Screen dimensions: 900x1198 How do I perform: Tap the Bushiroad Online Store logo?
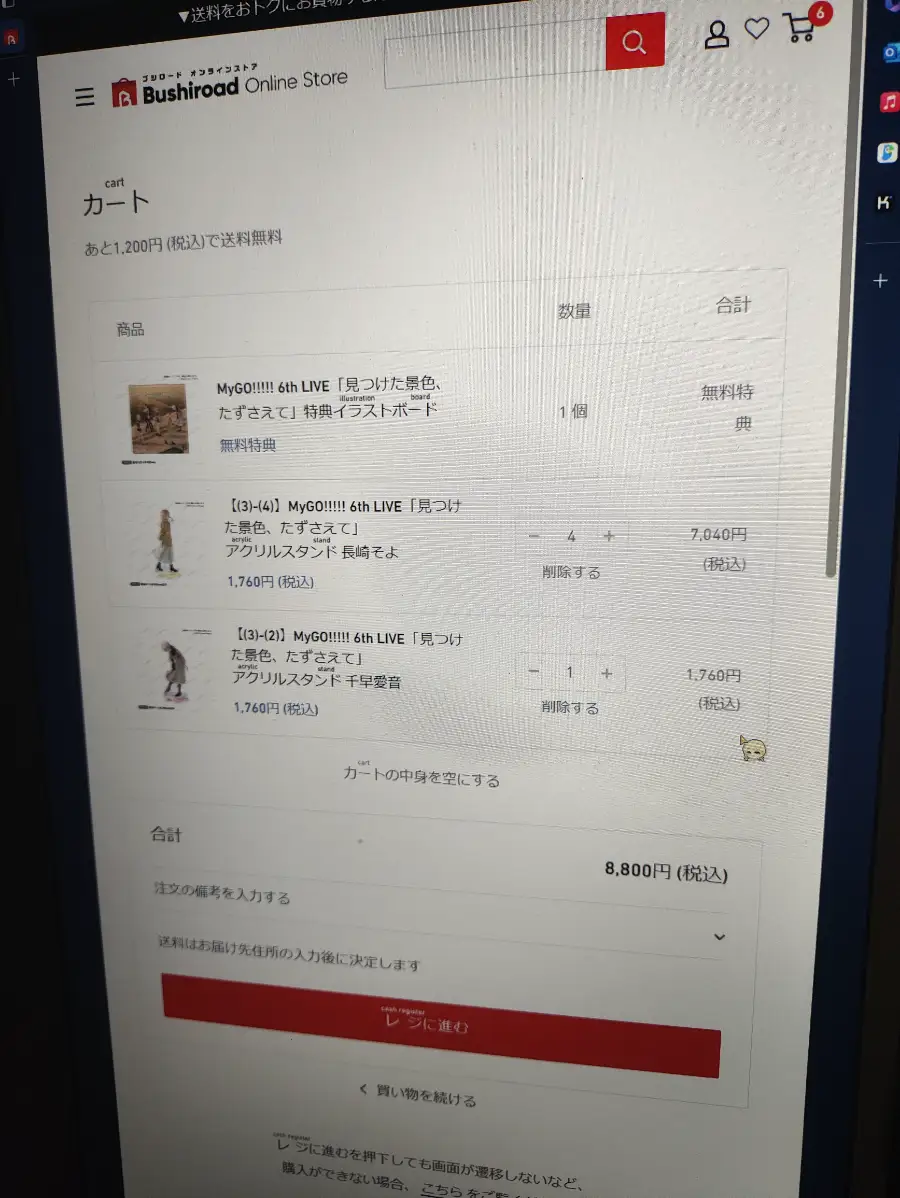(x=230, y=86)
